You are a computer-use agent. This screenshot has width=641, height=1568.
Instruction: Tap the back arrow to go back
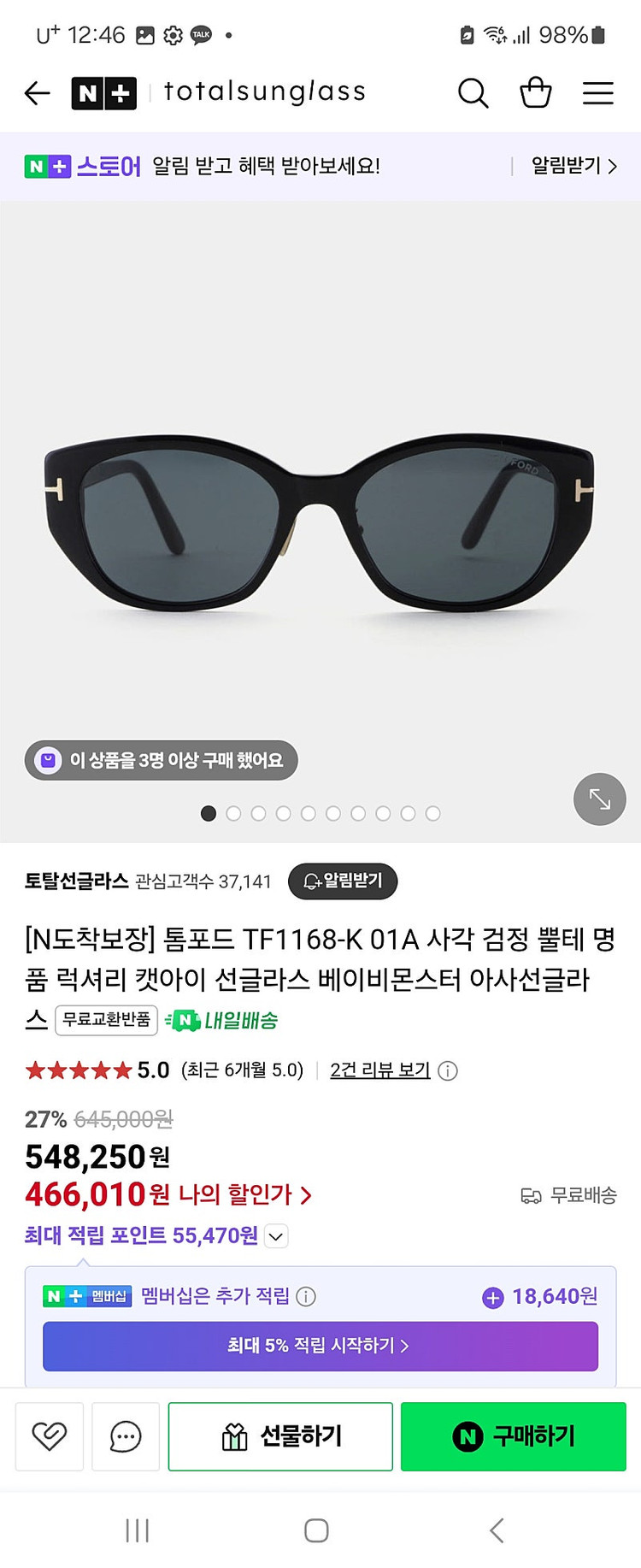37,93
